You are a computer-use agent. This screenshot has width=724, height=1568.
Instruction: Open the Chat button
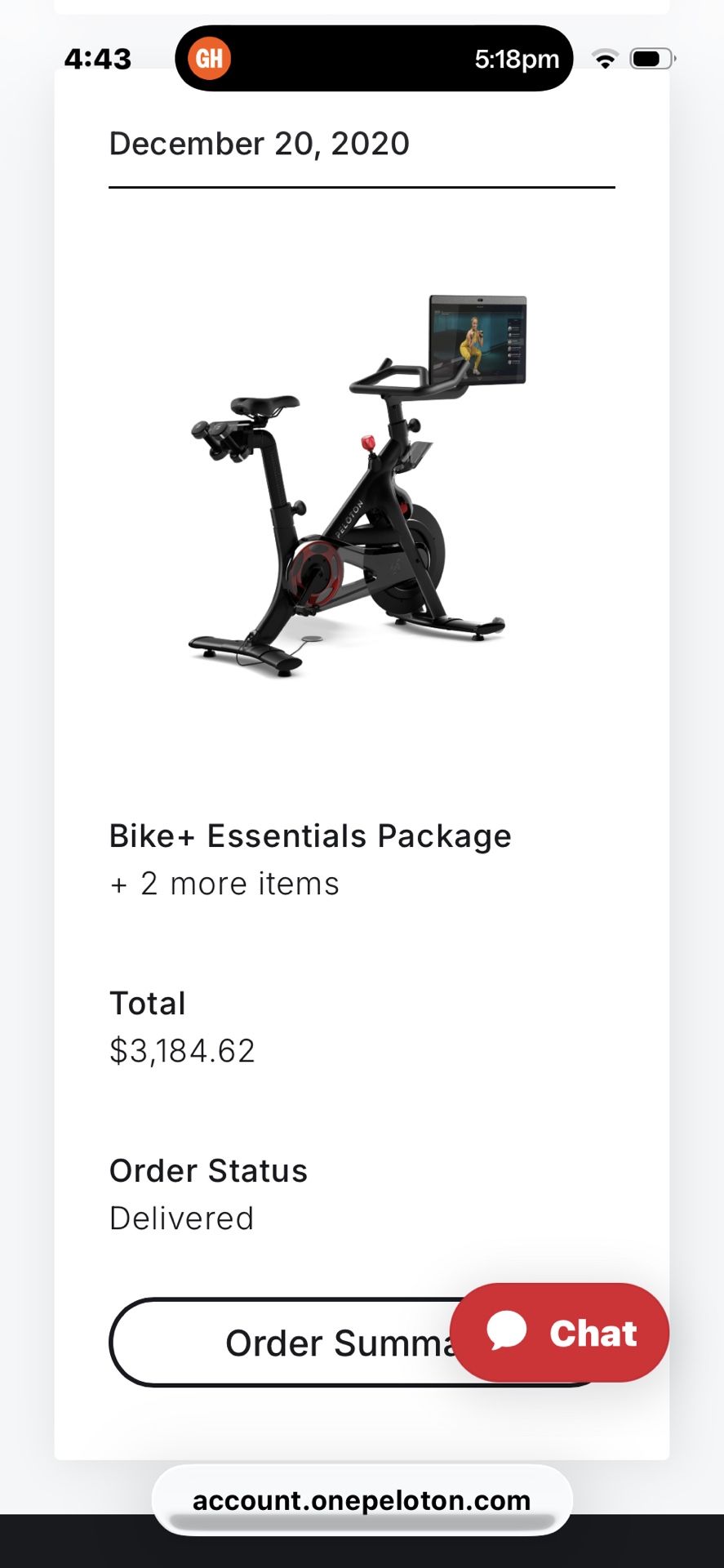click(560, 1333)
